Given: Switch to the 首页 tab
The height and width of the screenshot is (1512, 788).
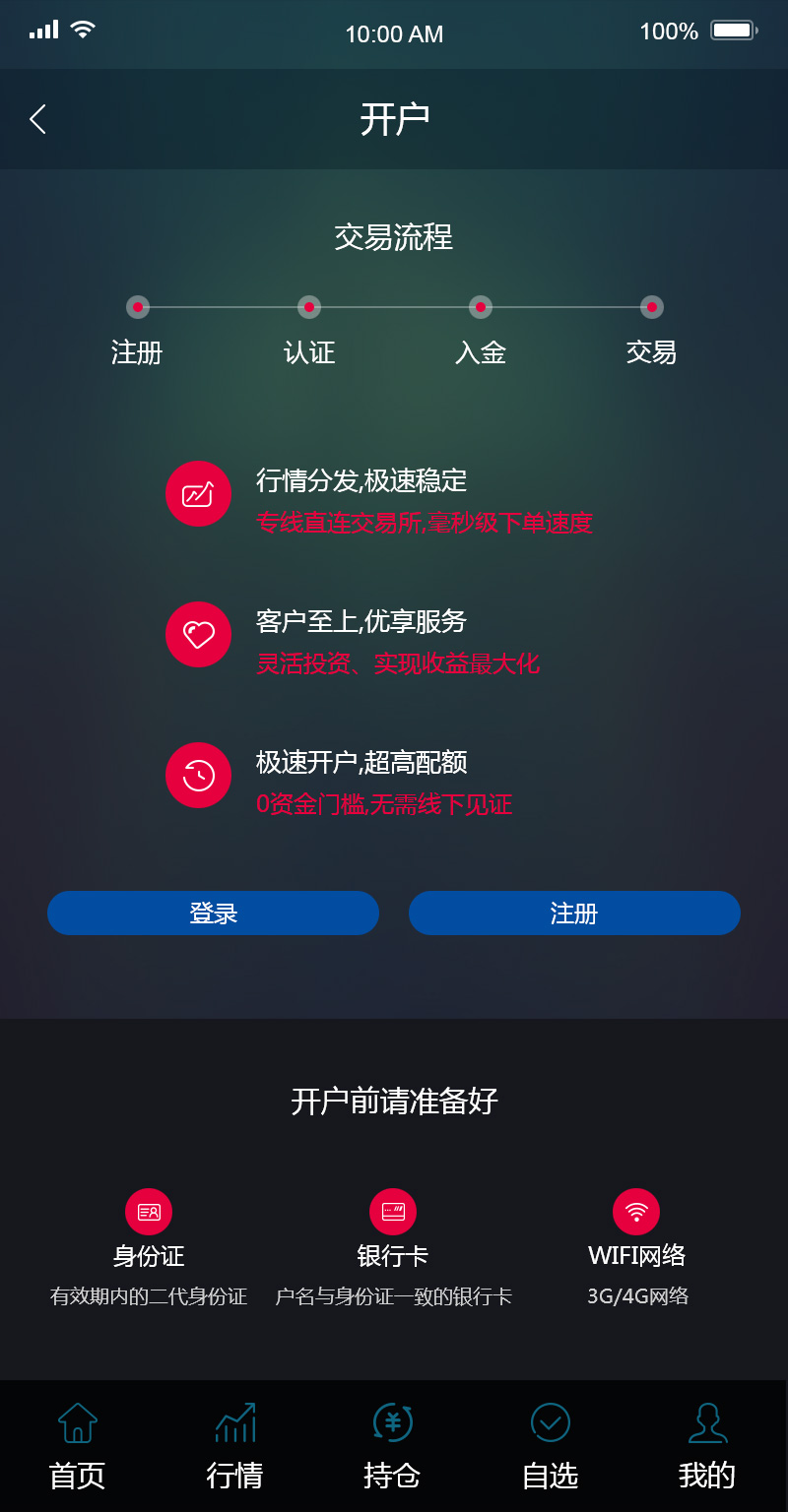Looking at the screenshot, I should 78,1445.
